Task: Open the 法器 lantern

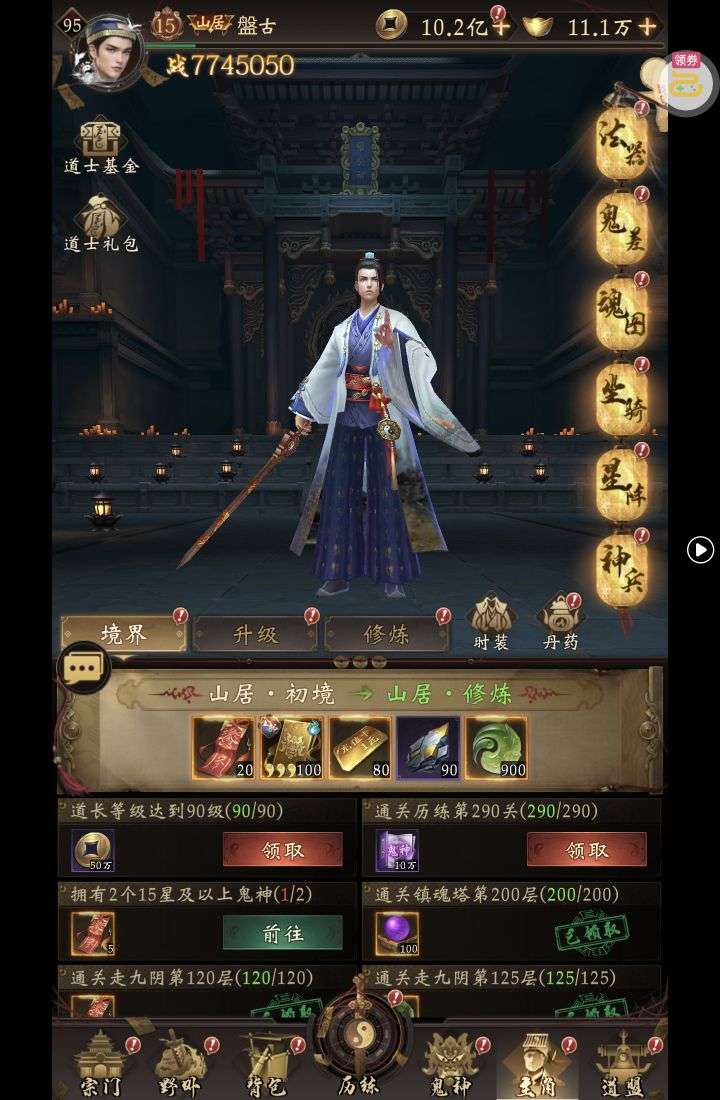Action: [x=622, y=140]
